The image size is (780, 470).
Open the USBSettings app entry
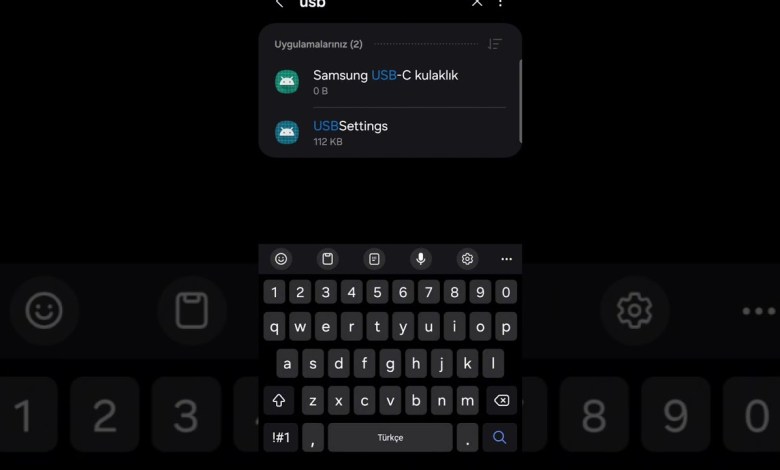tap(385, 132)
